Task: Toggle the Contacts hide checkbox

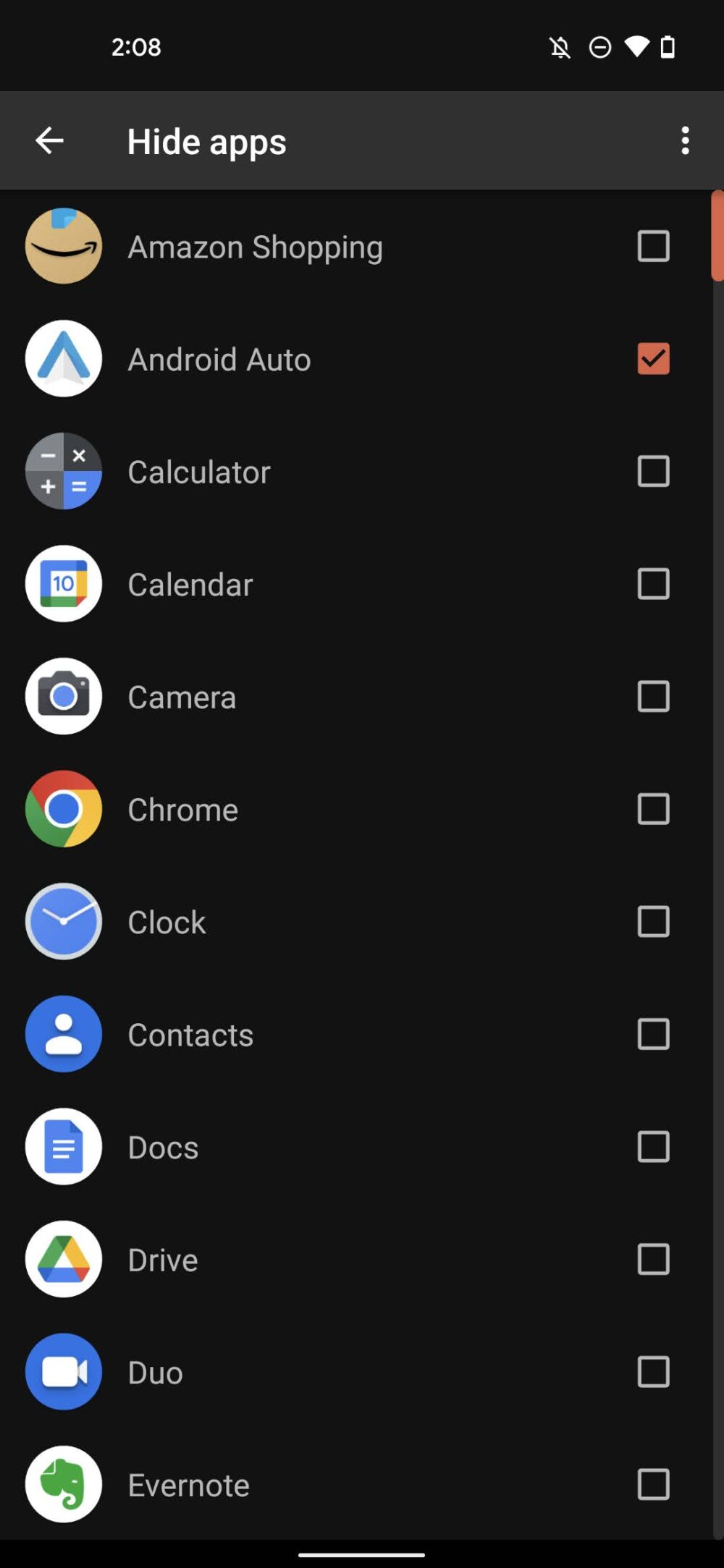Action: pos(652,1034)
